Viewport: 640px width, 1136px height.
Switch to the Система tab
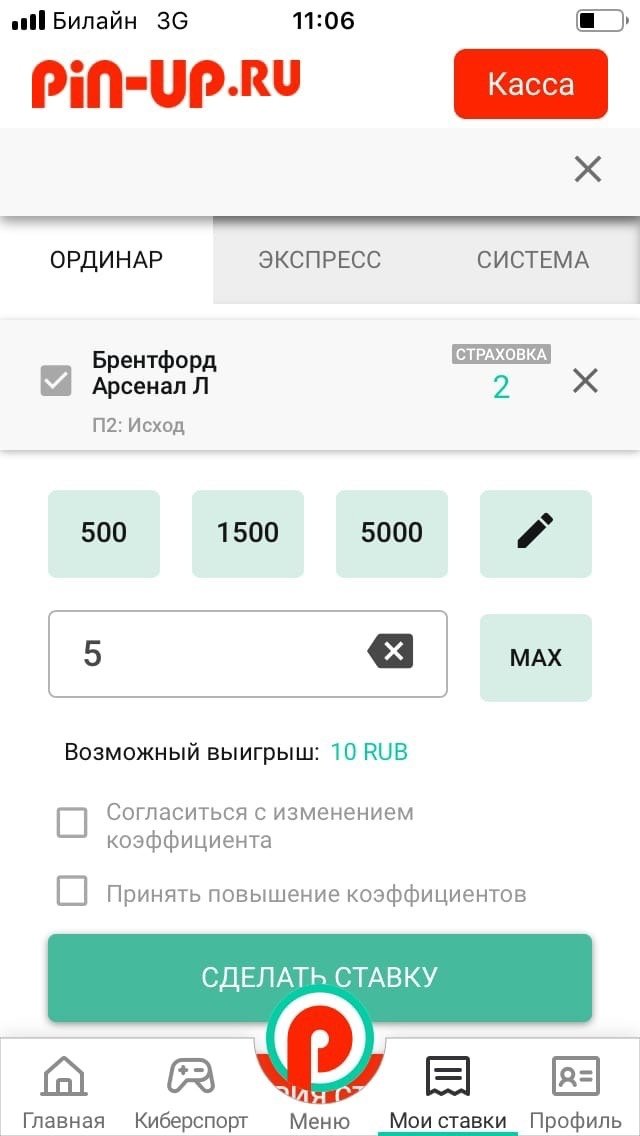[x=532, y=260]
